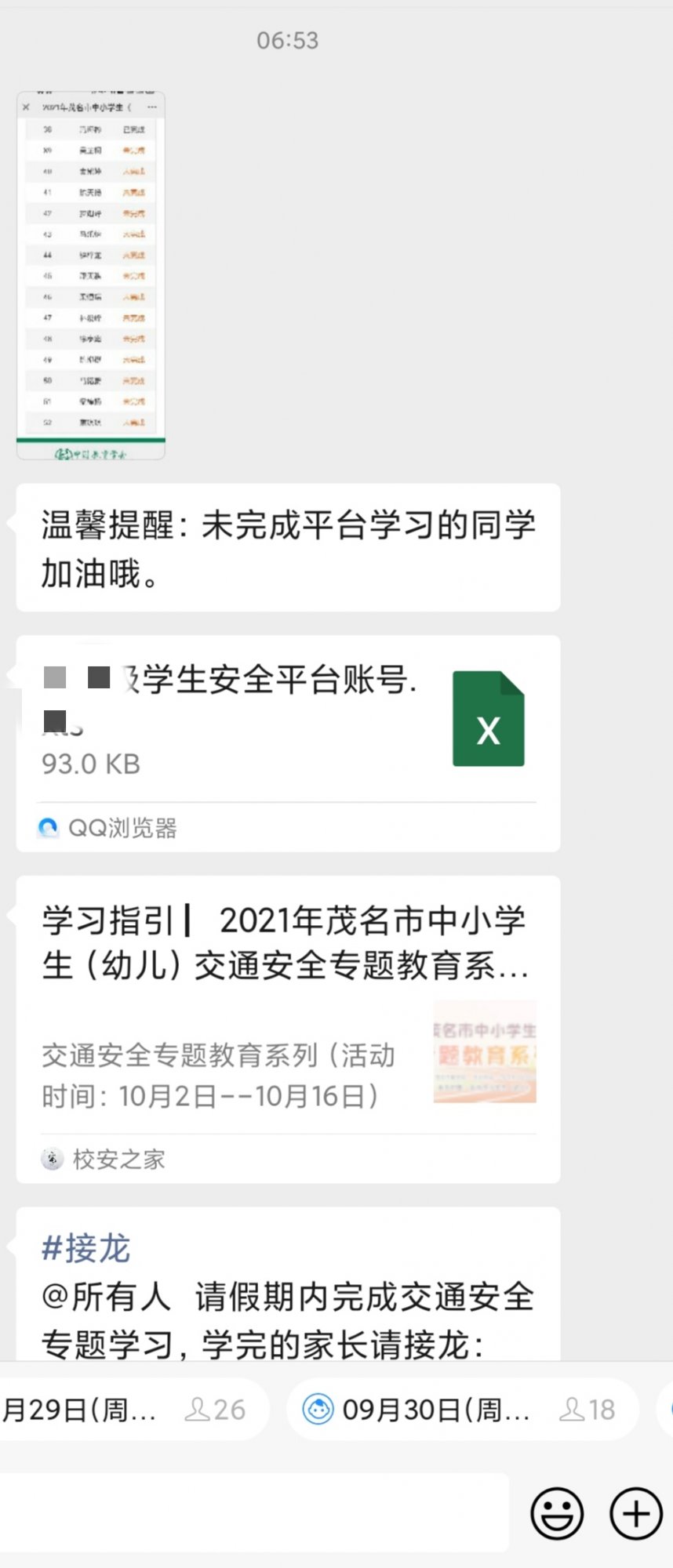Open the student list screenshot image
The image size is (673, 1568).
coord(91,275)
